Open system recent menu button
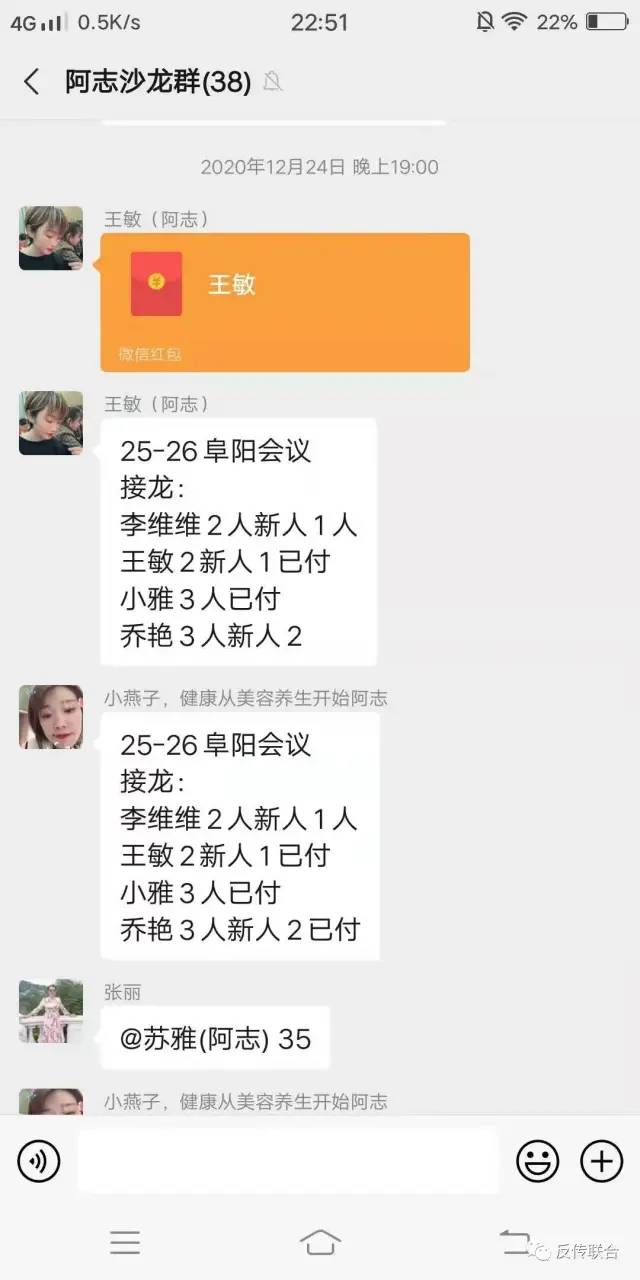The image size is (640, 1280). 125,1242
